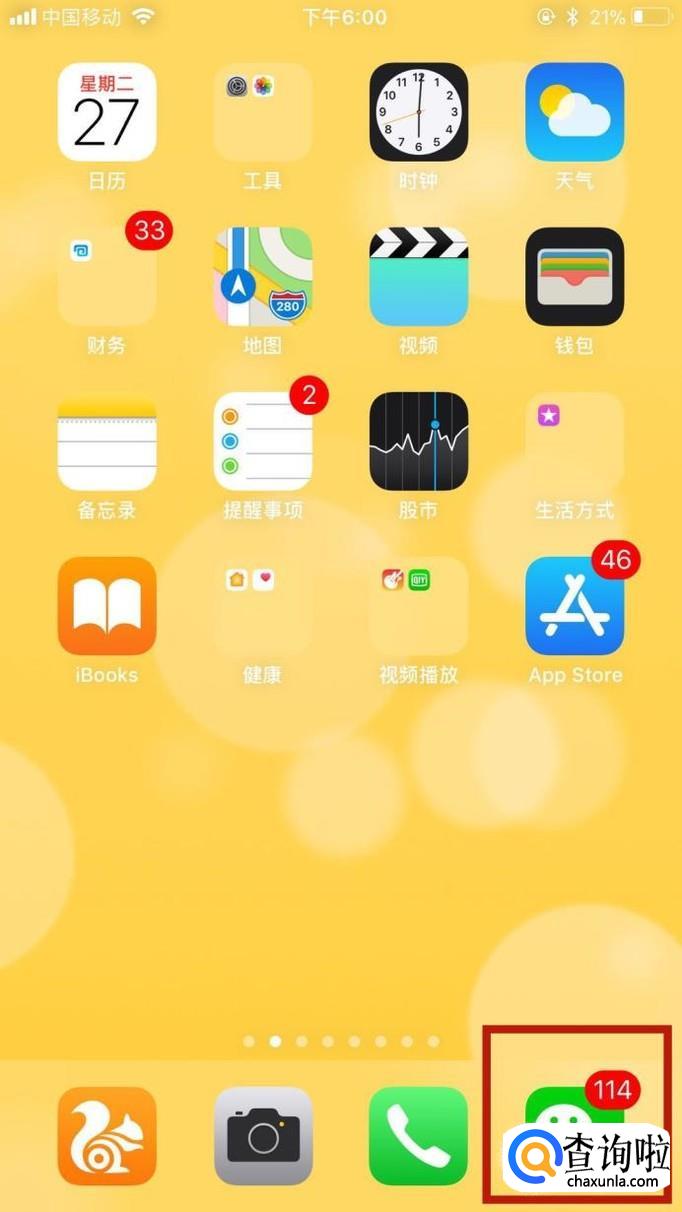Open the 财务 folder
Screen dimensions: 682x1212
(107, 277)
